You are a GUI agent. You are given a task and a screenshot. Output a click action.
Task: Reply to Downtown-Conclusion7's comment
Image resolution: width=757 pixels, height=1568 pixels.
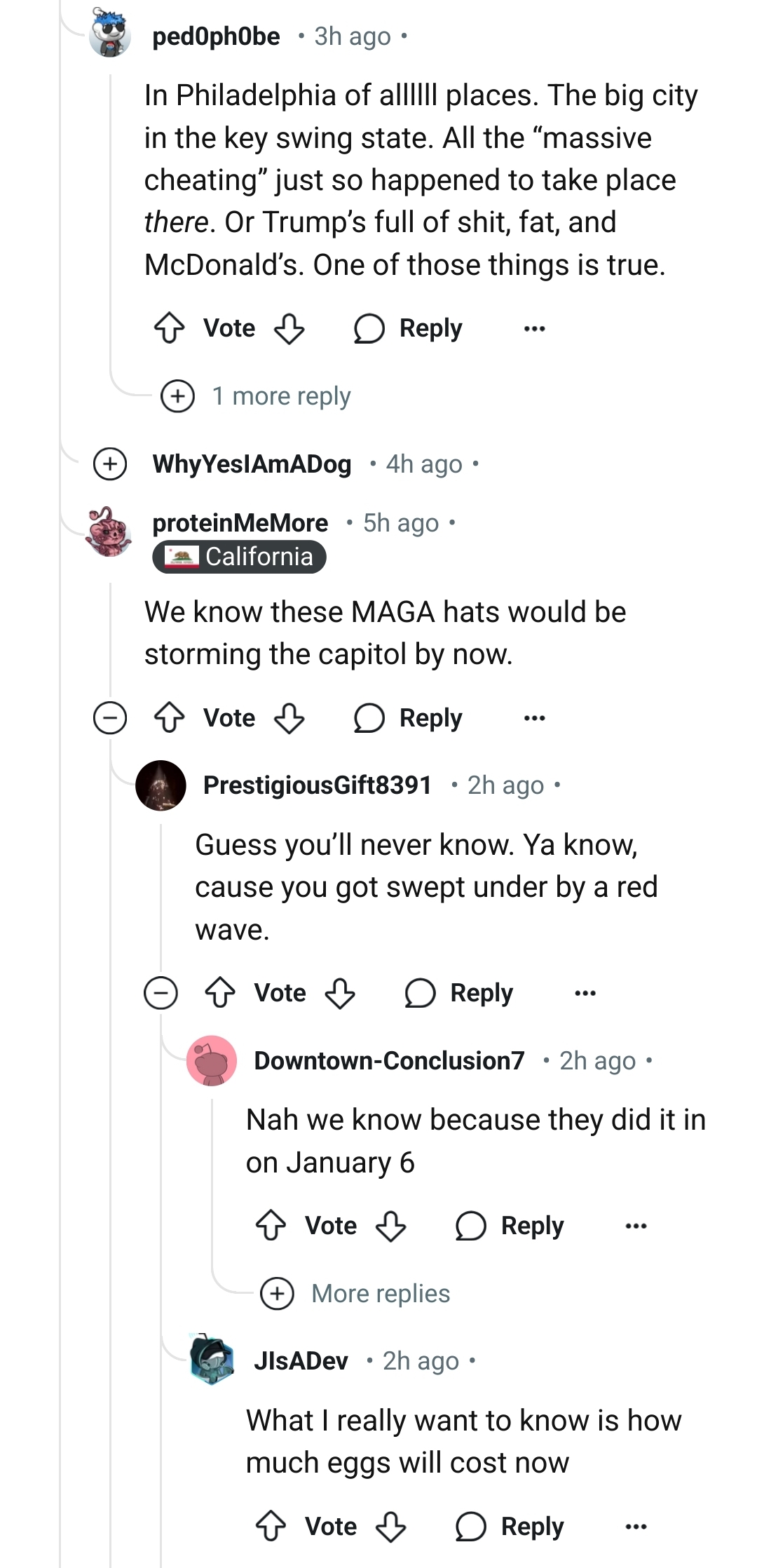coord(510,1226)
